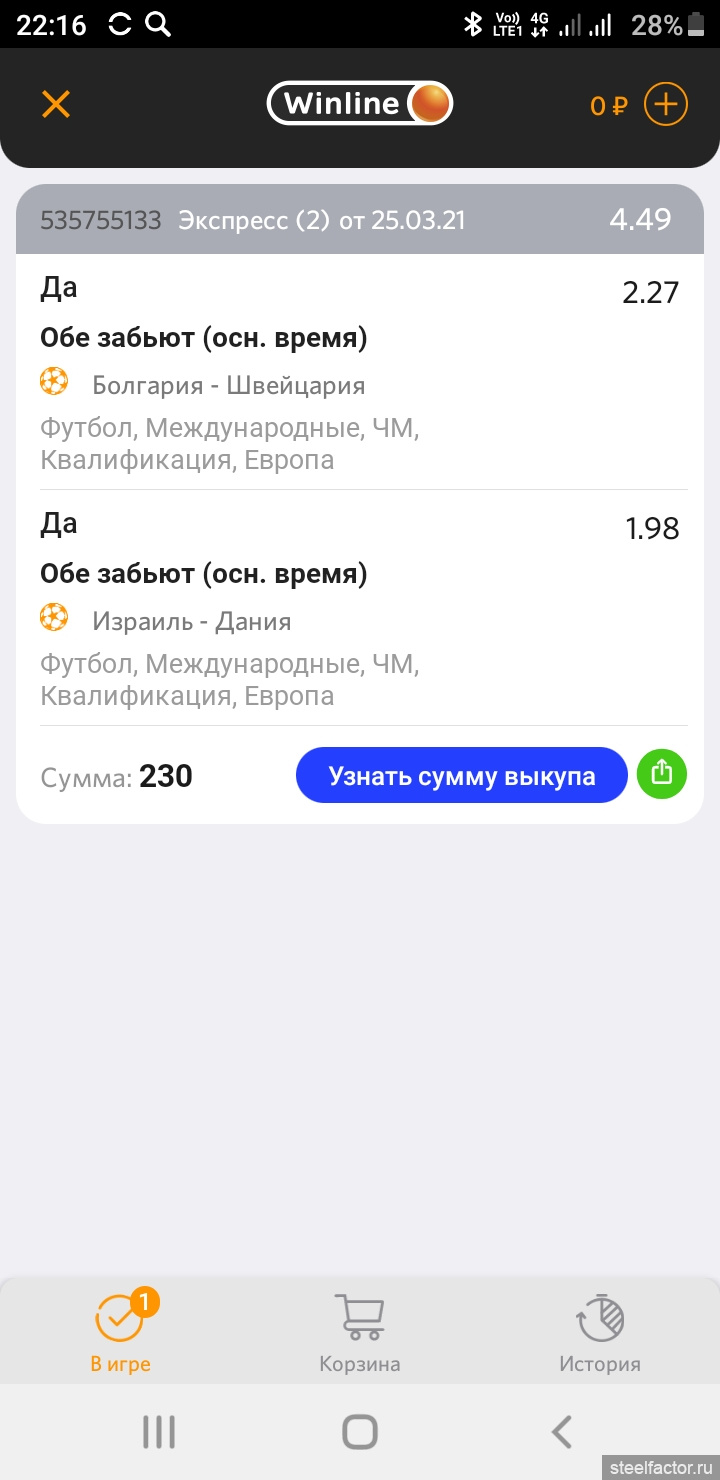
Task: Go to the История tab
Action: click(600, 1332)
